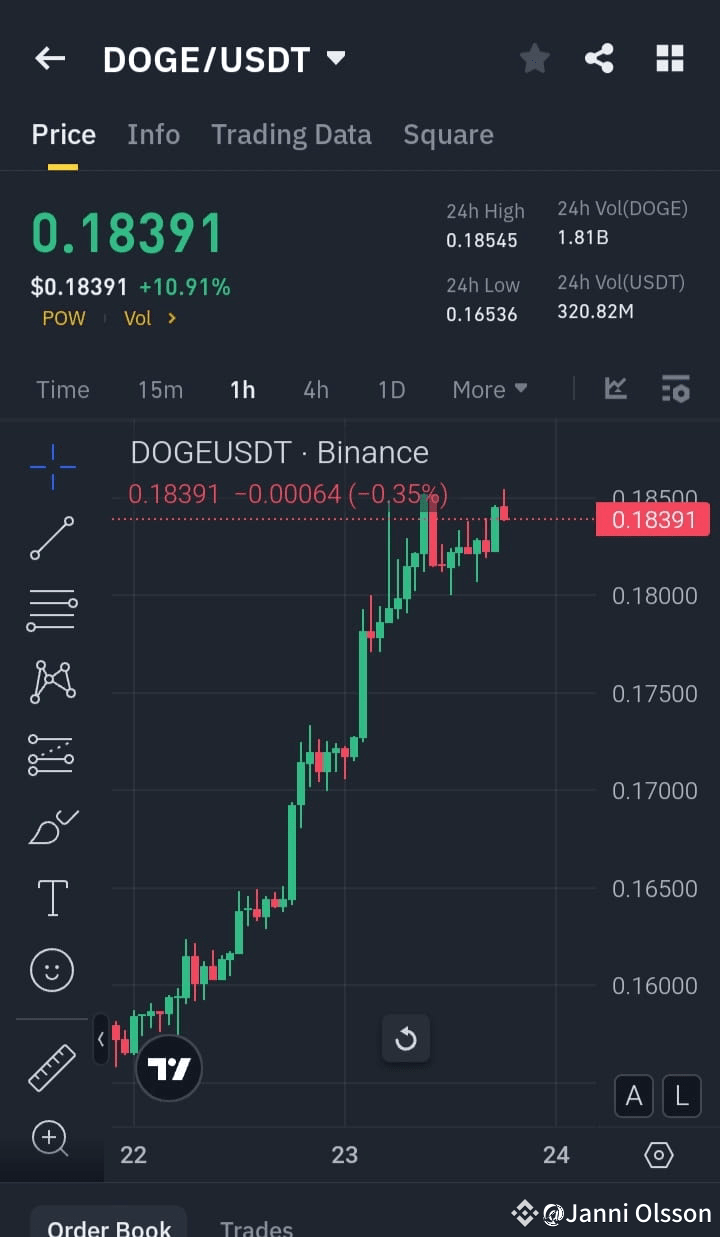720x1237 pixels.
Task: Toggle the favorite star for DOGE/USDT
Action: point(534,58)
